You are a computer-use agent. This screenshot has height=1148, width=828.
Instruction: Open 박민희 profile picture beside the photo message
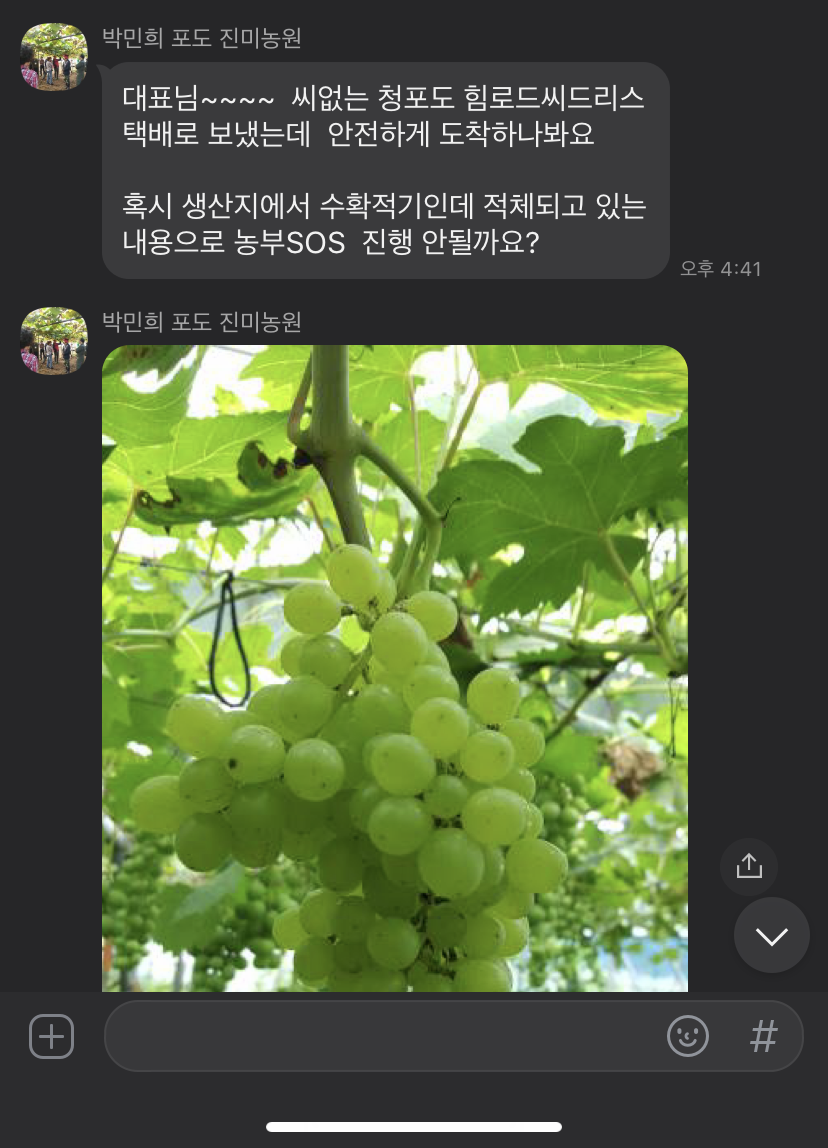54,340
